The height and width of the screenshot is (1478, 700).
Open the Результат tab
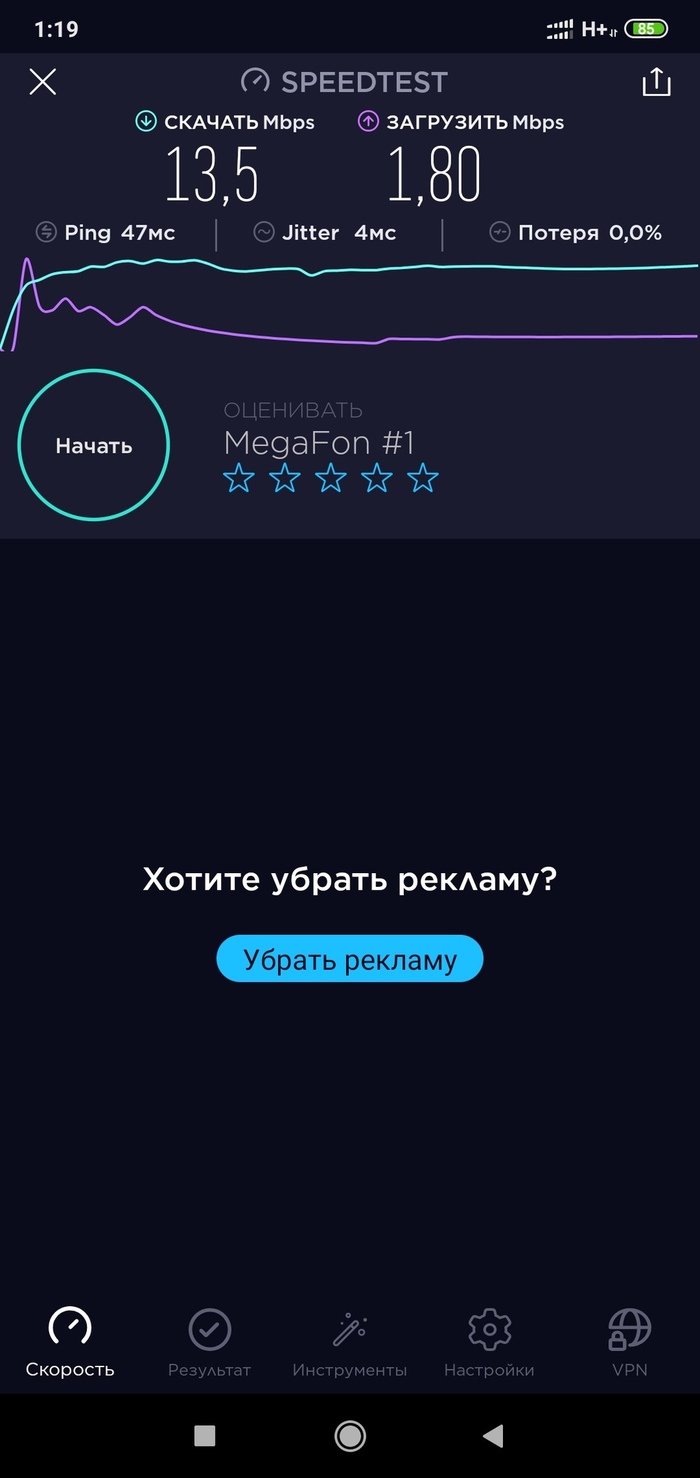click(x=210, y=1343)
